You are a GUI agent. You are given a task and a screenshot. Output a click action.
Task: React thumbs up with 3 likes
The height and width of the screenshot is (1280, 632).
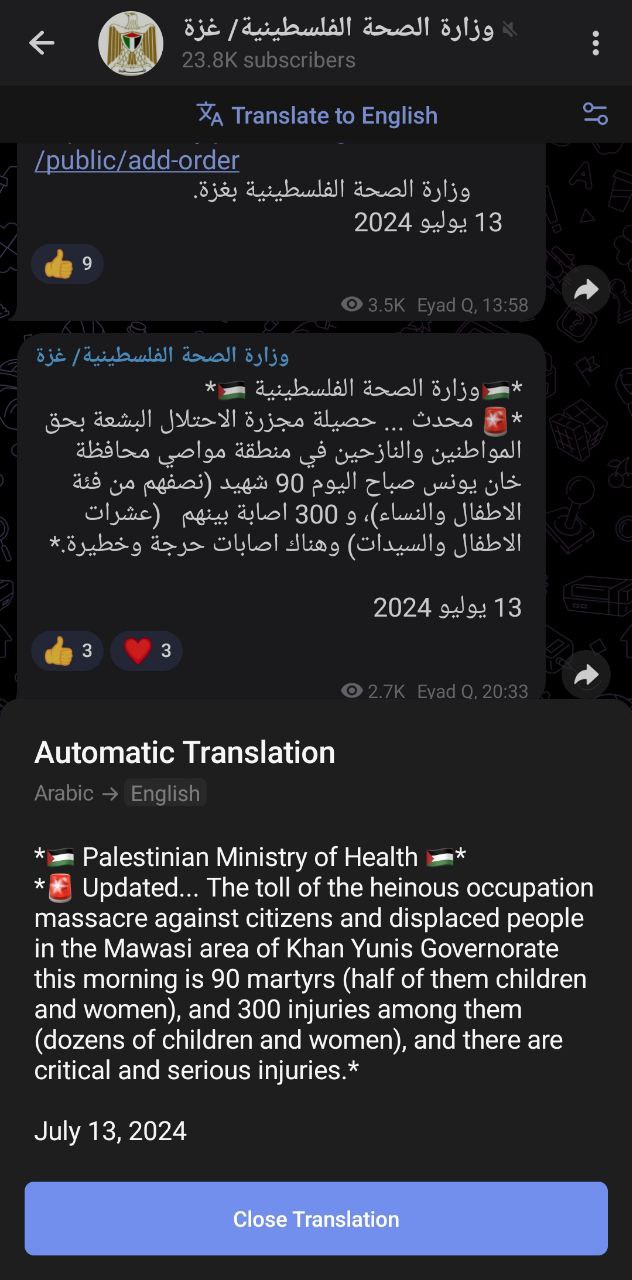tap(68, 651)
